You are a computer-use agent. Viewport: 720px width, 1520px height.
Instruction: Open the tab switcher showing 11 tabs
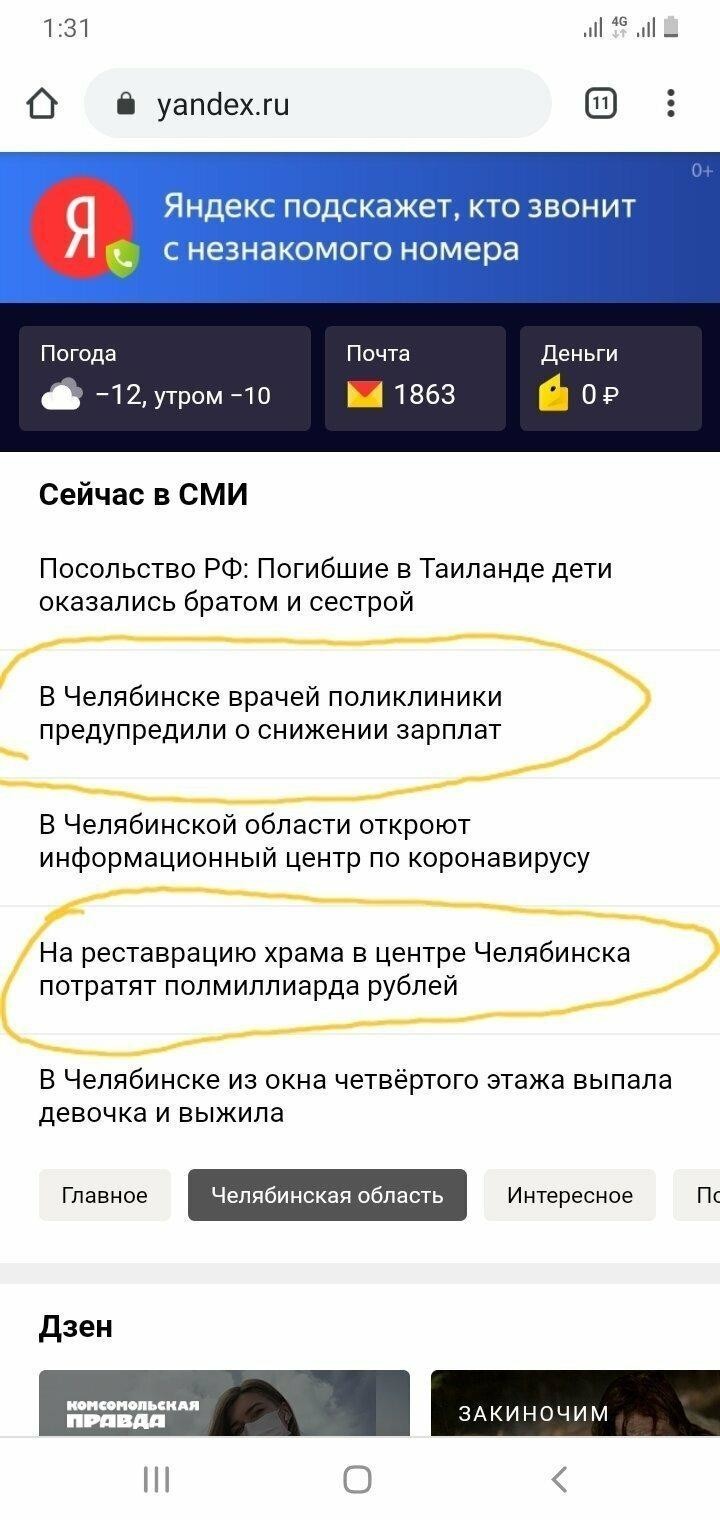(x=600, y=103)
